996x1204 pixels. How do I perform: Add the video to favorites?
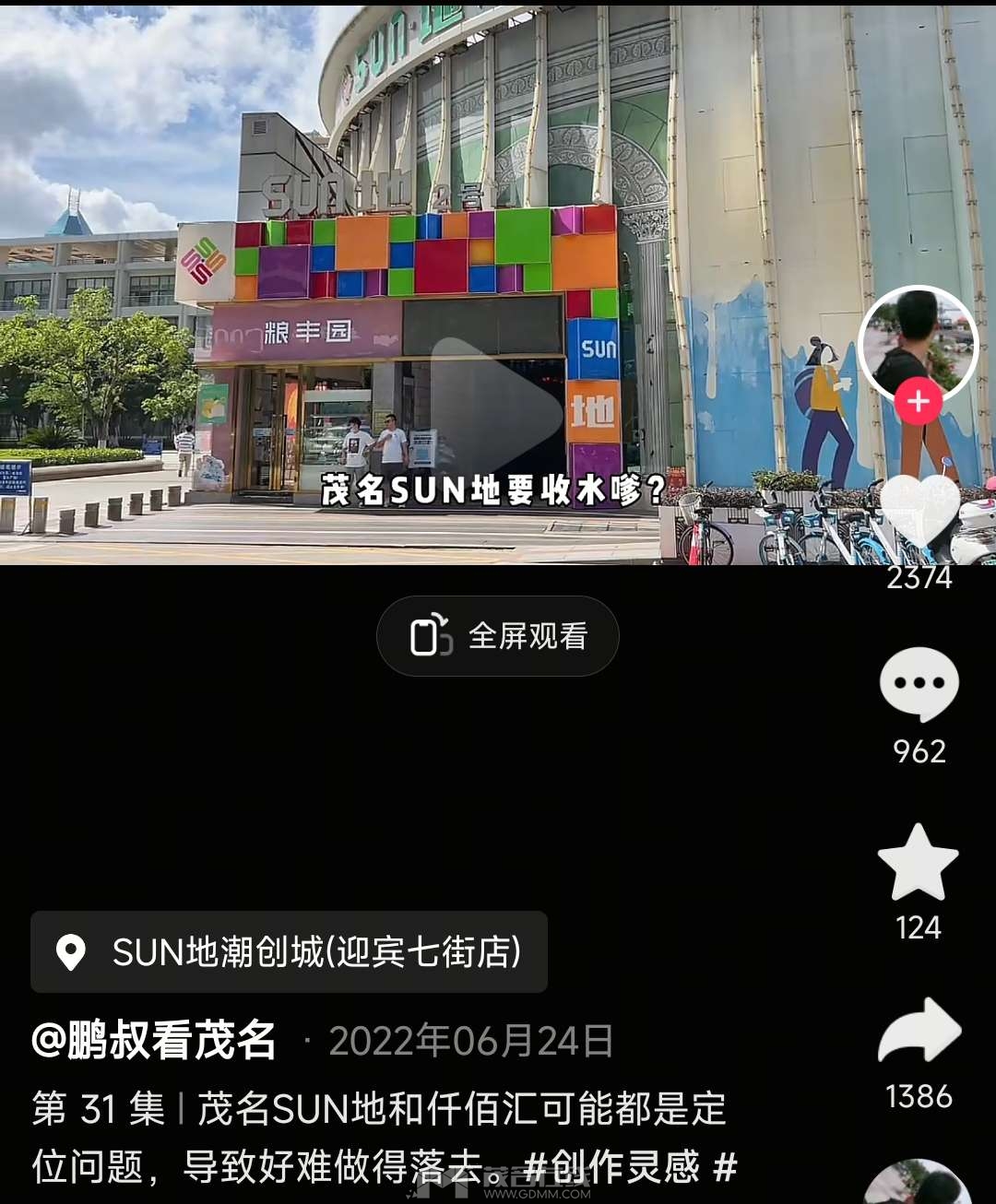pos(919,863)
